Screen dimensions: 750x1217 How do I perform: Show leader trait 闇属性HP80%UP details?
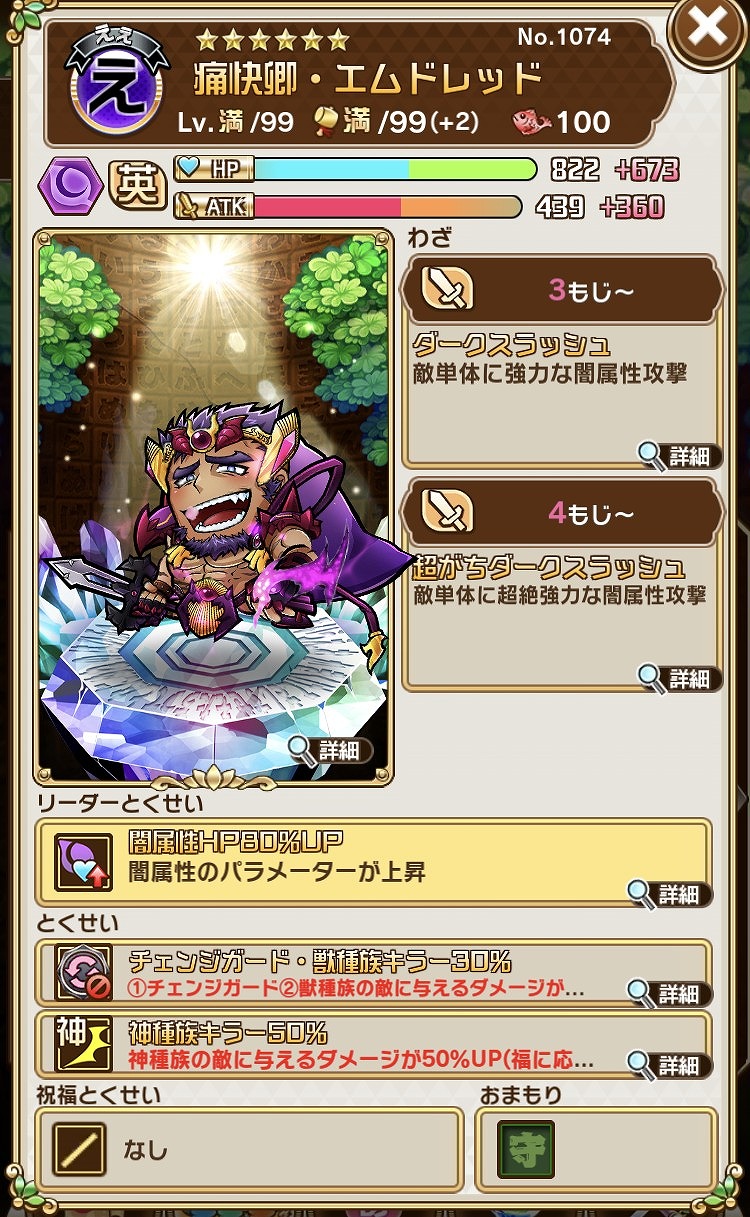pyautogui.click(x=669, y=894)
